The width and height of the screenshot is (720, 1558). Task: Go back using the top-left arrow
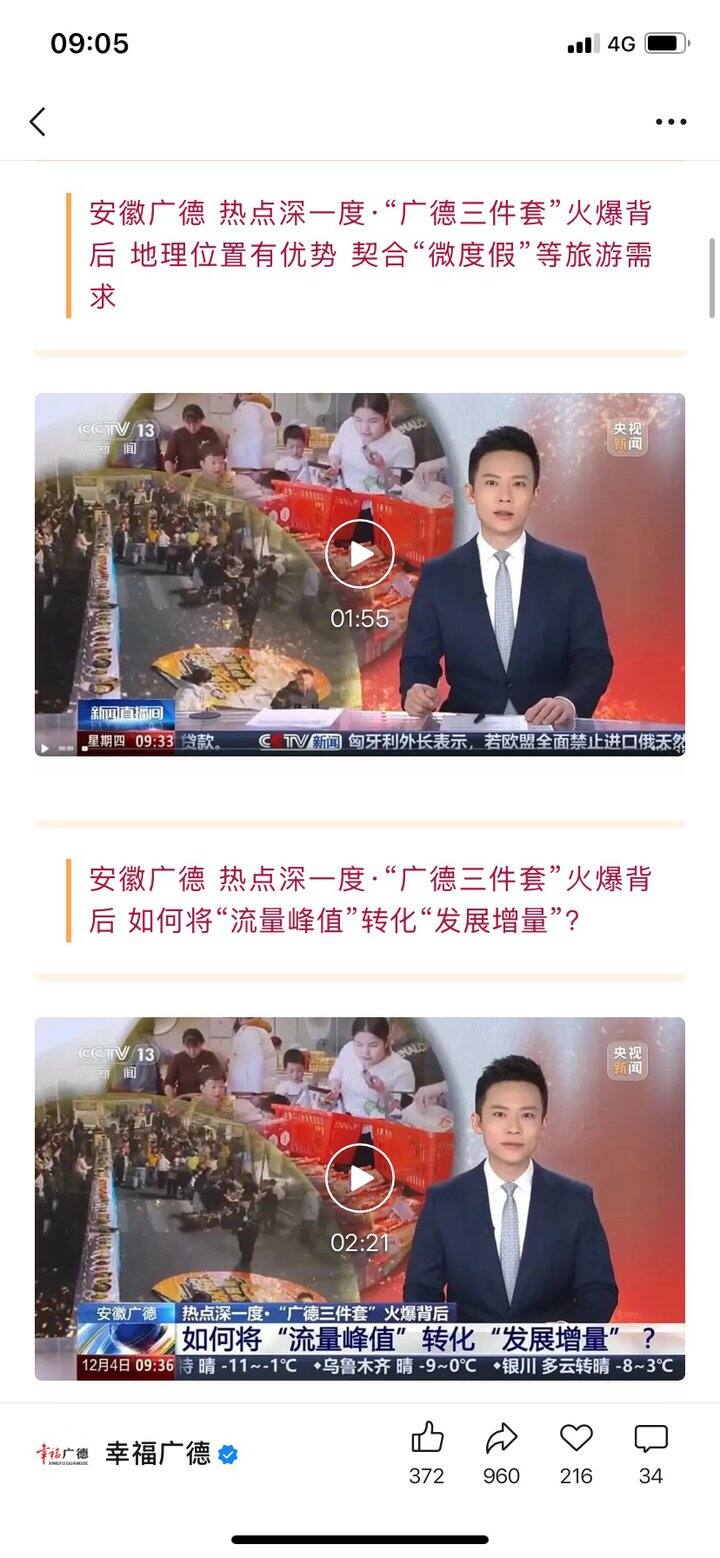38,122
